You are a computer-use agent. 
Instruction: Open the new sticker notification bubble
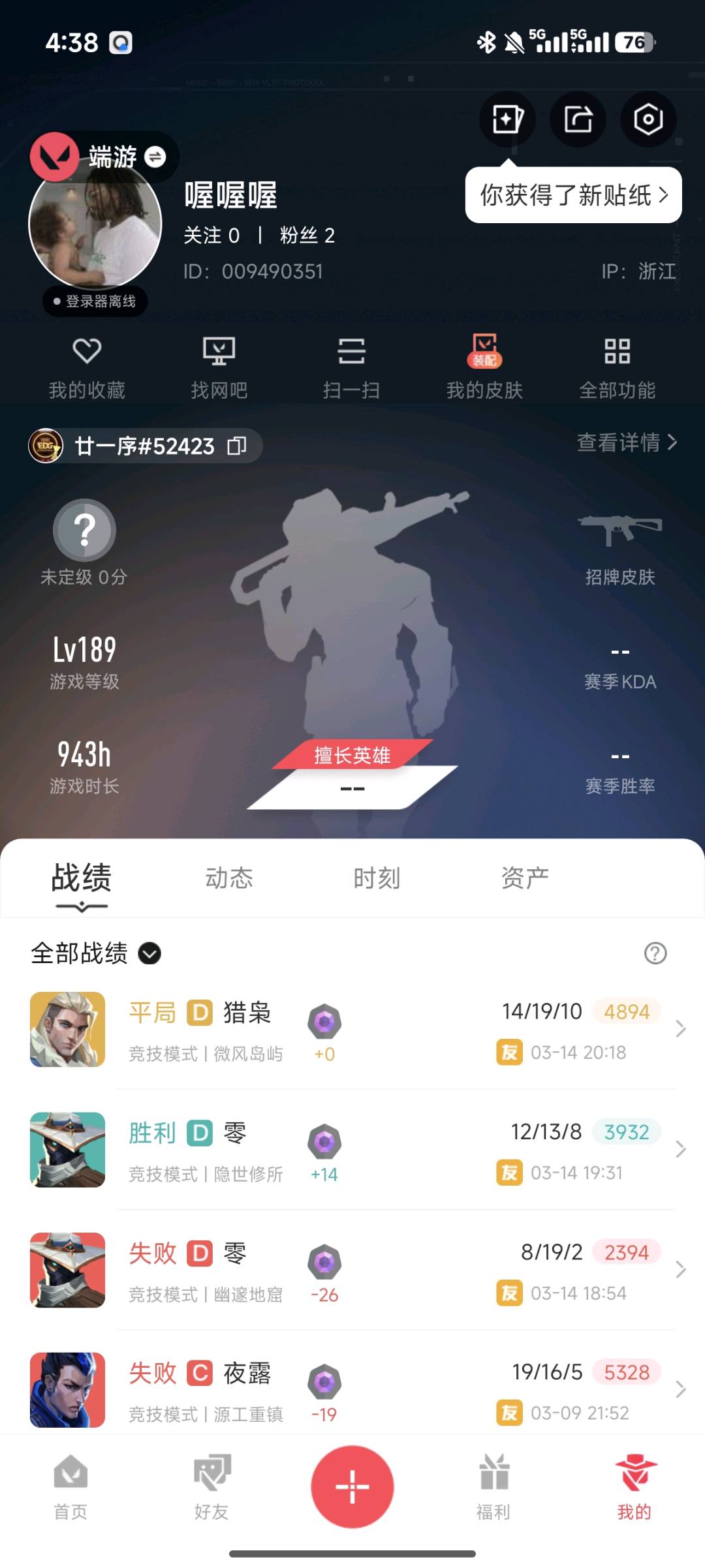point(573,195)
